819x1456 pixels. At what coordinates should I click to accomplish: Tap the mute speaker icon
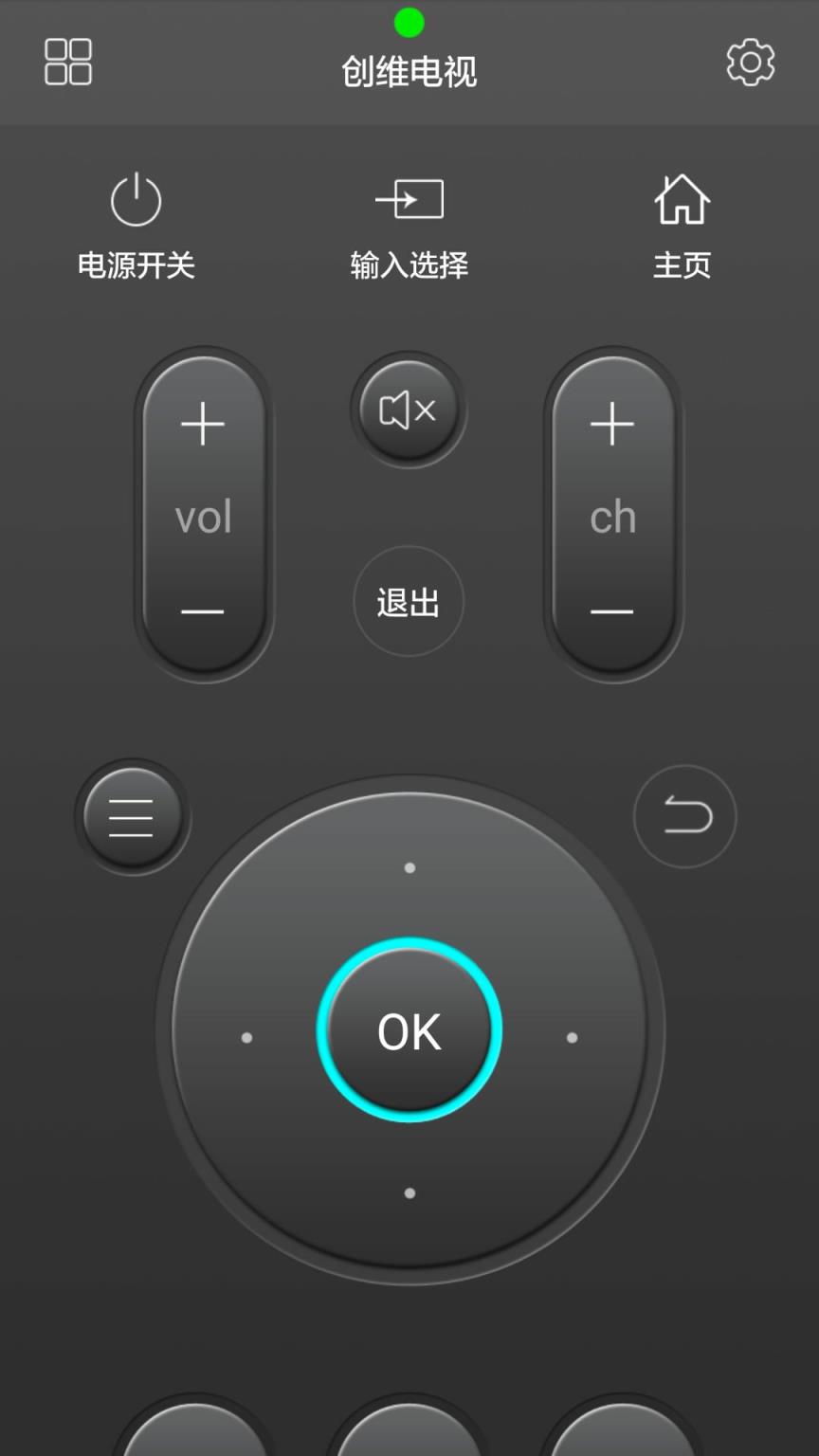409,409
